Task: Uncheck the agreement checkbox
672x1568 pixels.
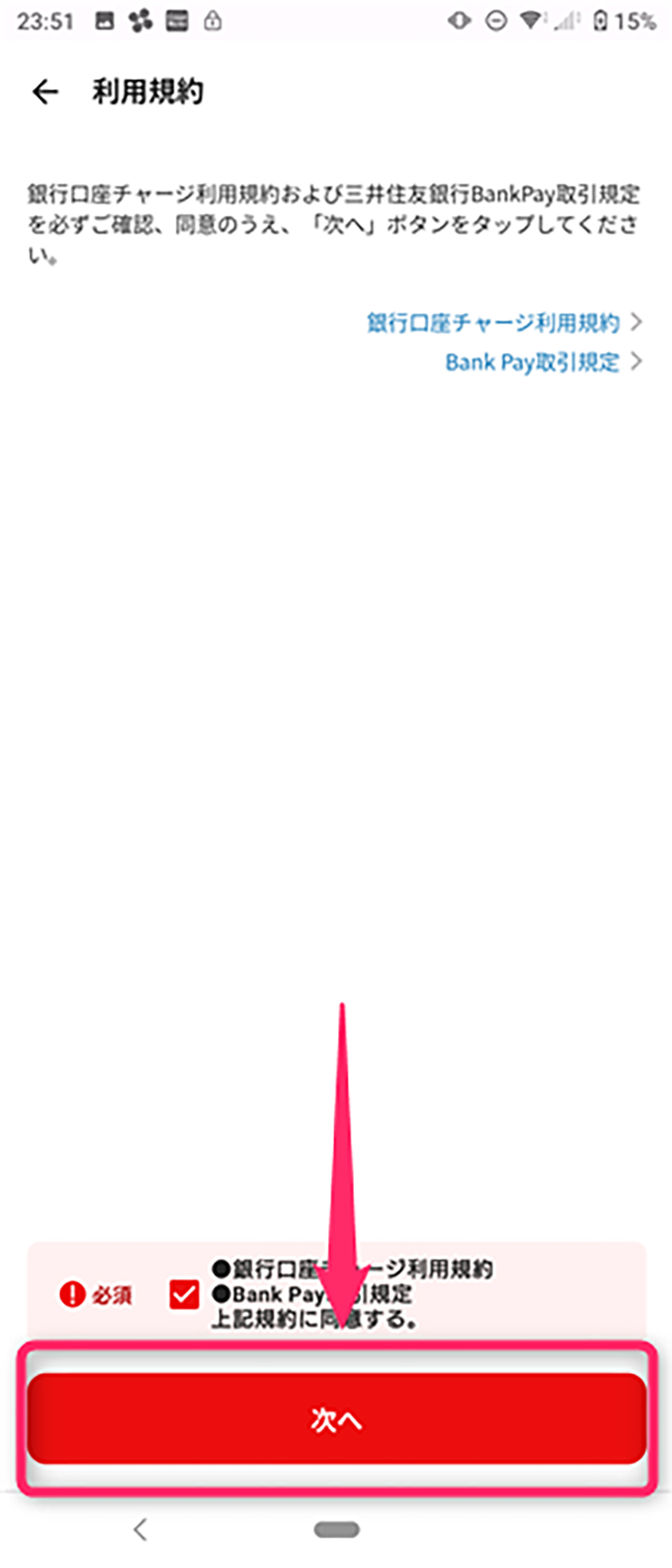Action: pos(184,1294)
